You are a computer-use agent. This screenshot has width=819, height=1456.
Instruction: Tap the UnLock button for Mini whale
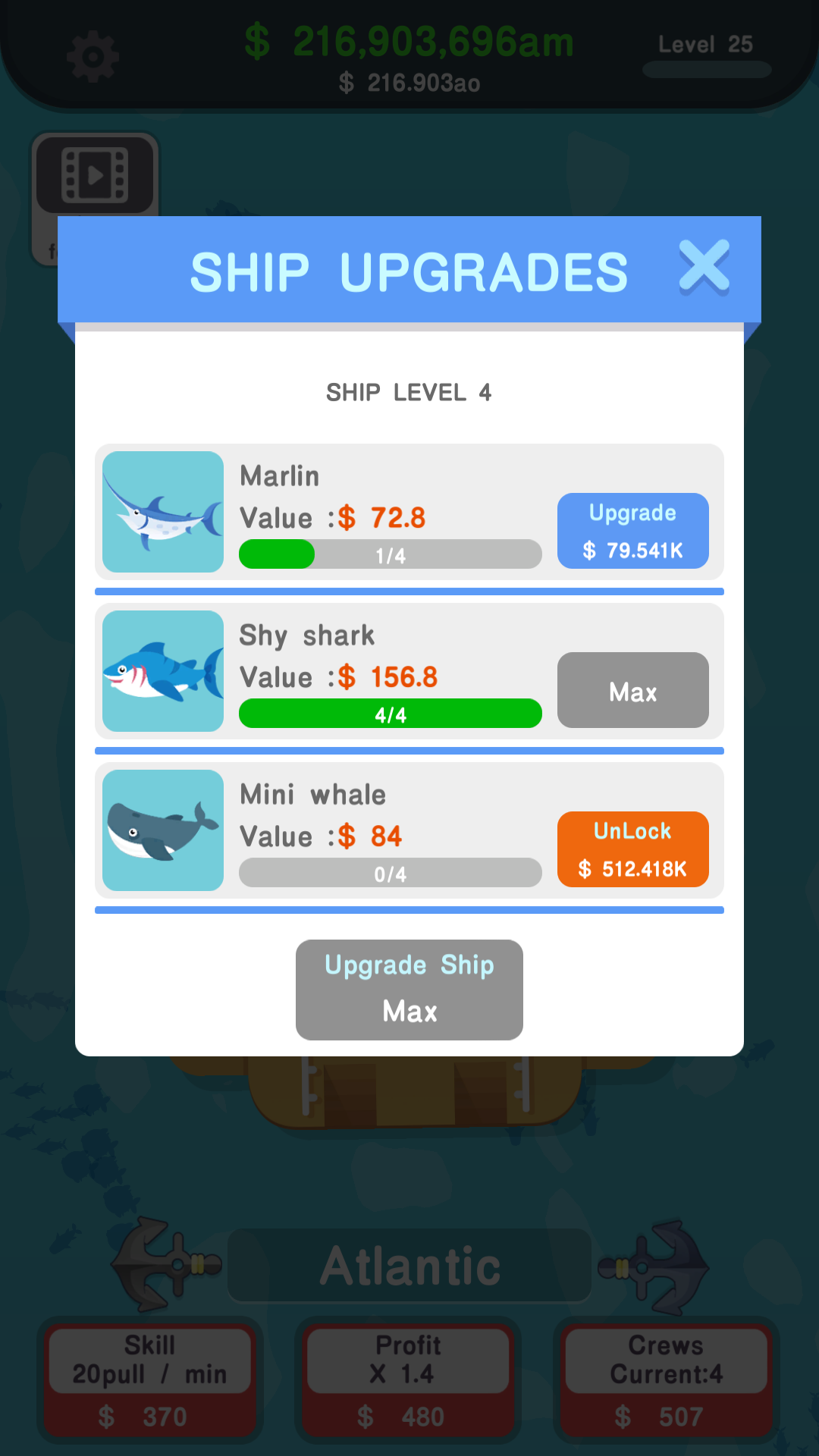pyautogui.click(x=632, y=849)
